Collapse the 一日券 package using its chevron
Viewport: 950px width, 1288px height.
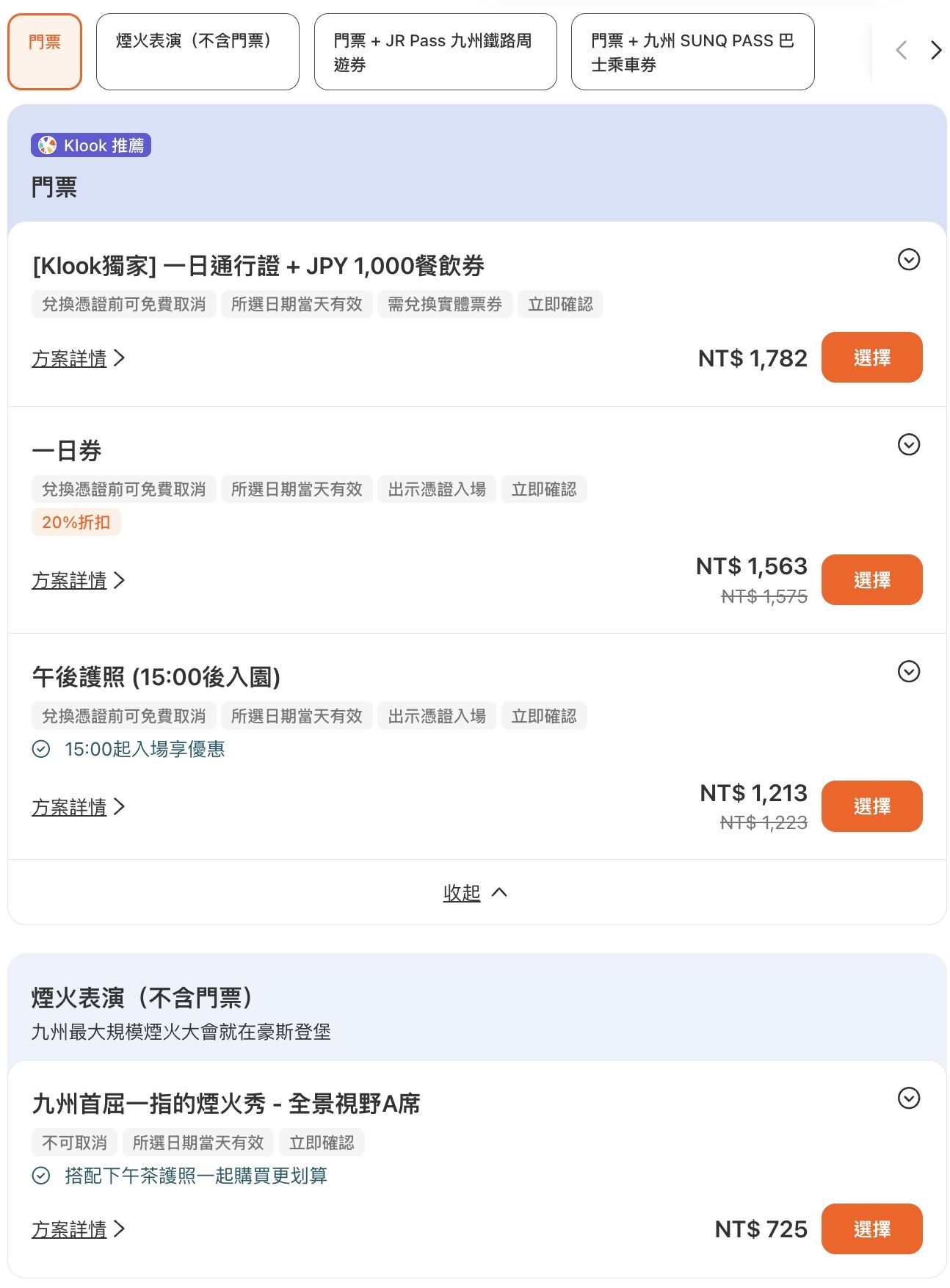click(909, 445)
